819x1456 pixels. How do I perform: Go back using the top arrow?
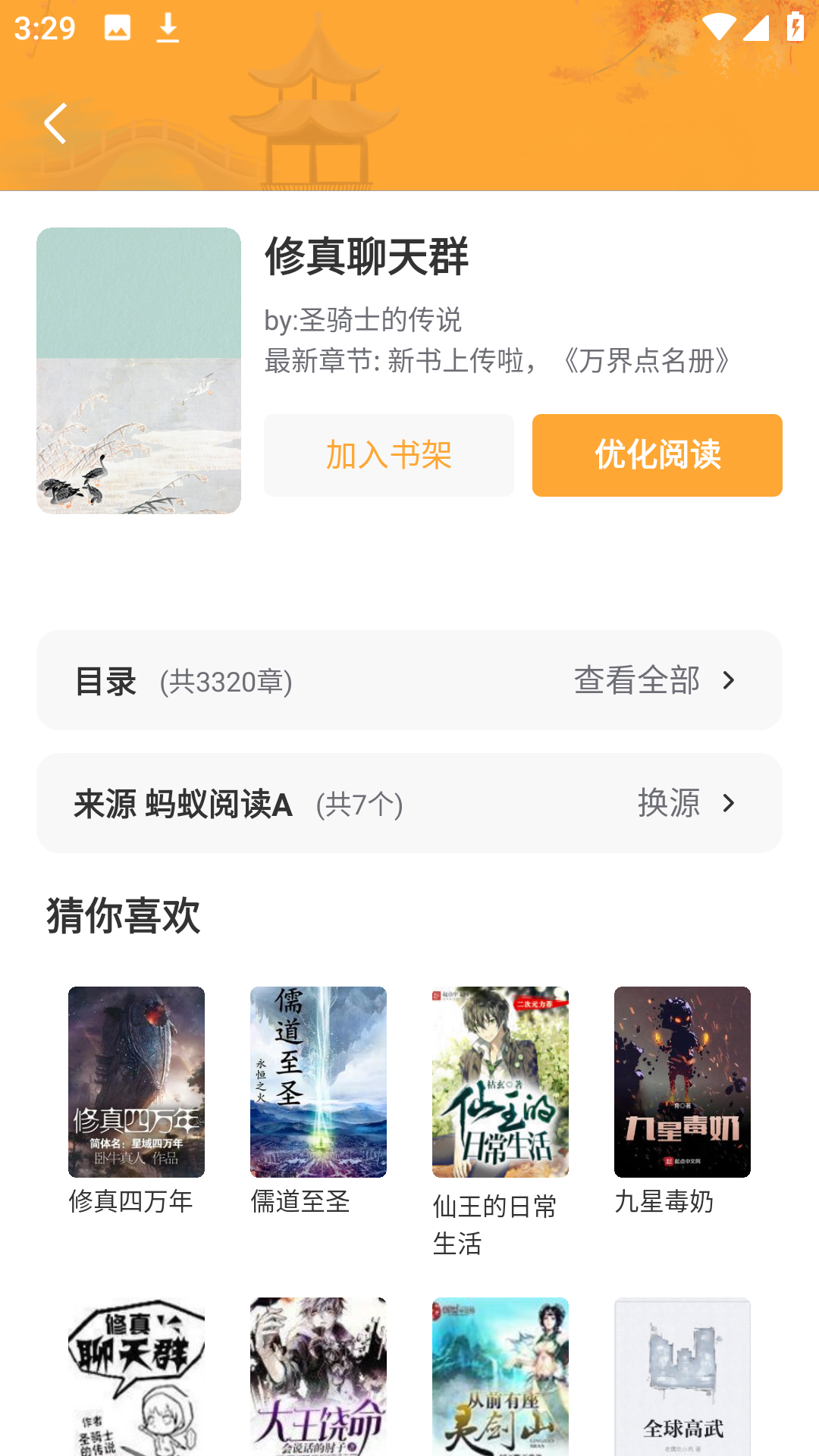pos(55,124)
